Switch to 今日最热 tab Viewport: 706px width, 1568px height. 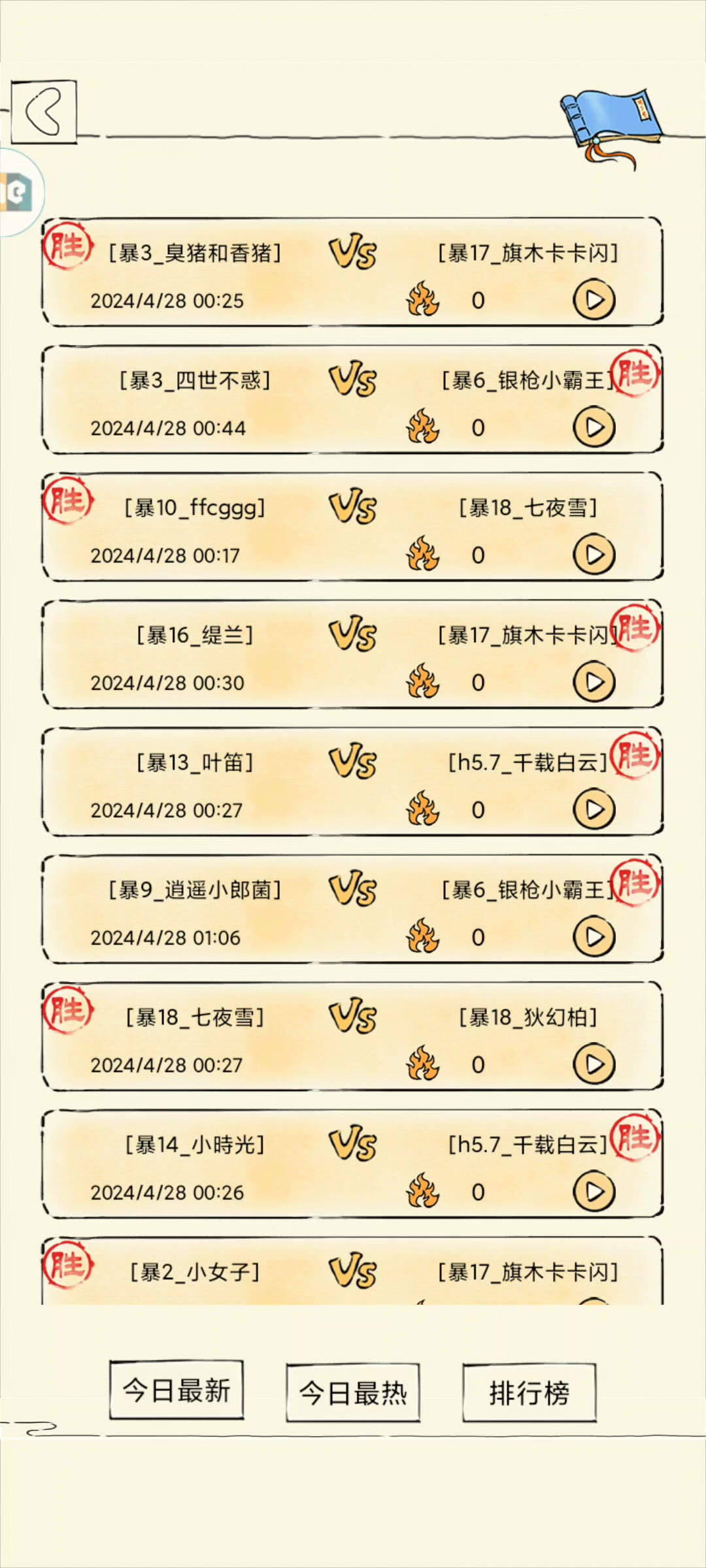point(353,1392)
